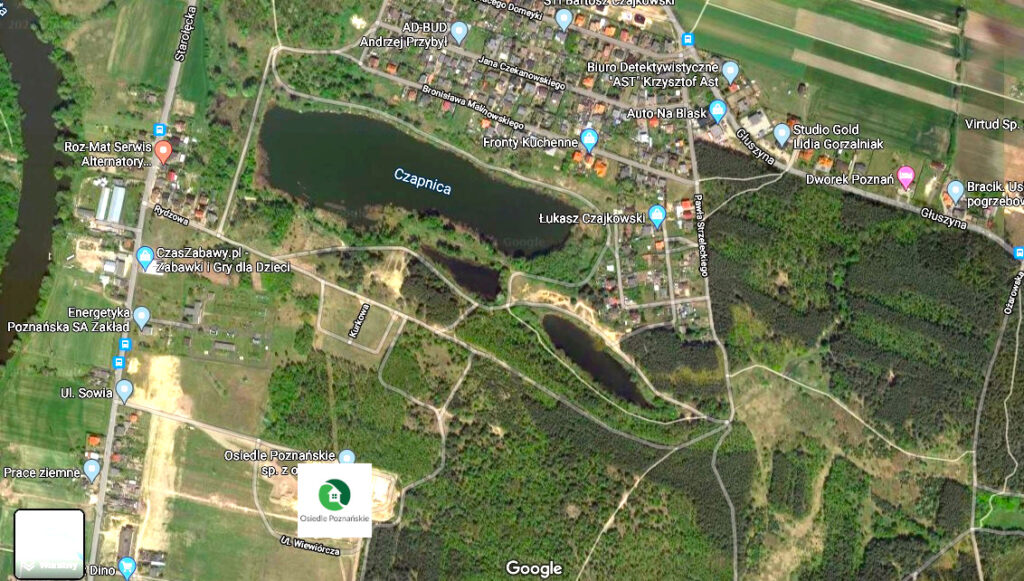Tap the Łukasz Czajkowski place pin
This screenshot has height=581, width=1024.
[x=657, y=215]
